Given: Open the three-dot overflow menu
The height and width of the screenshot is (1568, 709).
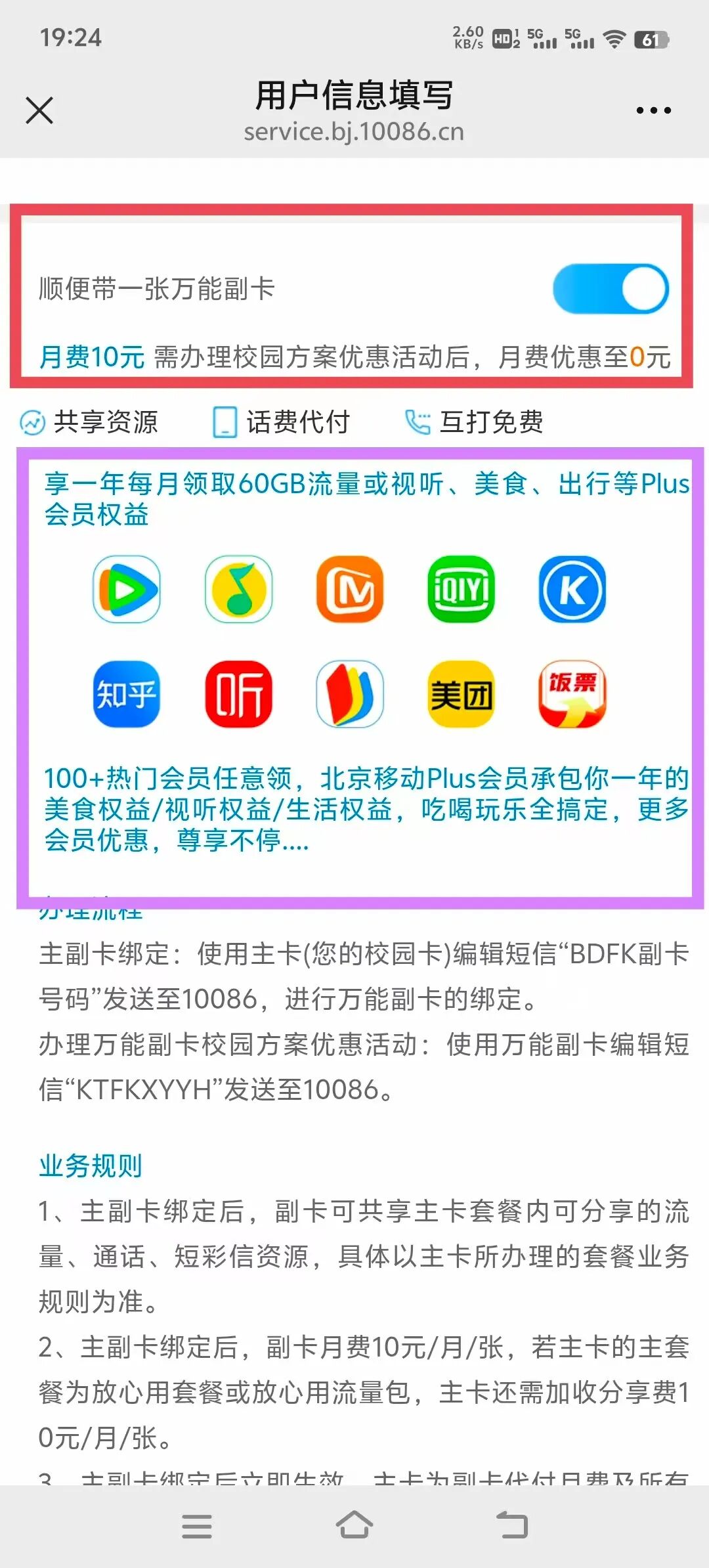Looking at the screenshot, I should [x=653, y=110].
